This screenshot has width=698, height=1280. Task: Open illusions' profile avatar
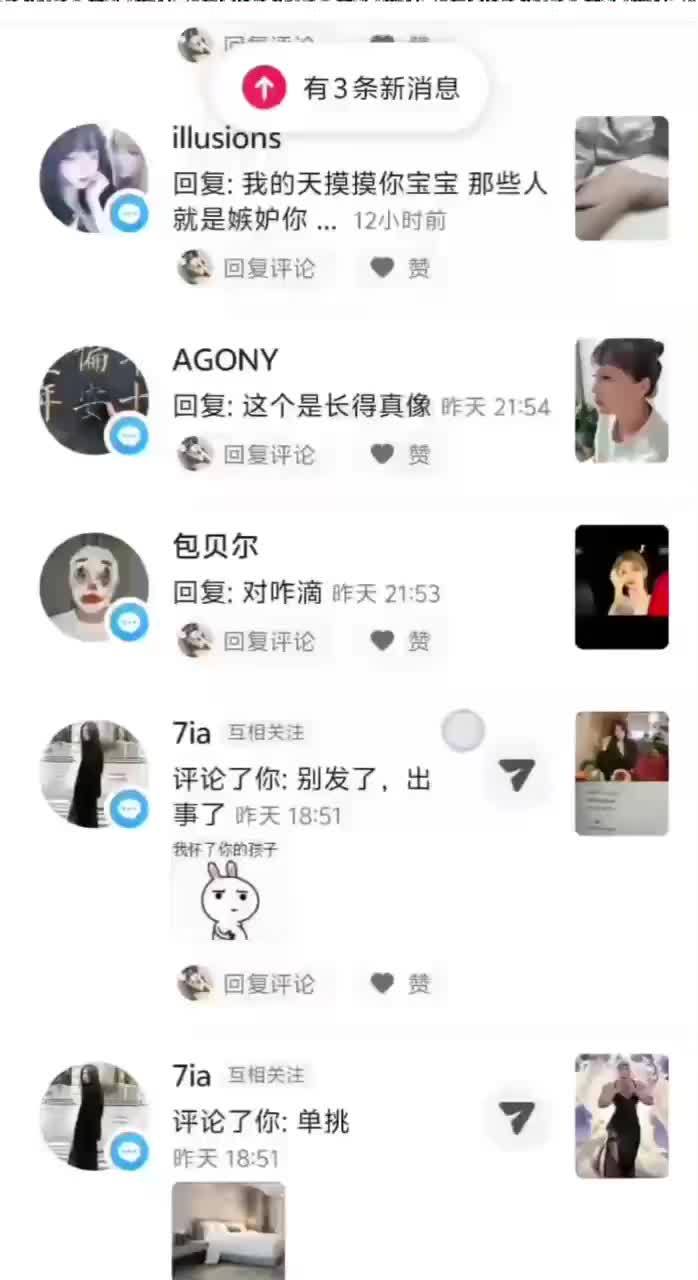[x=93, y=178]
